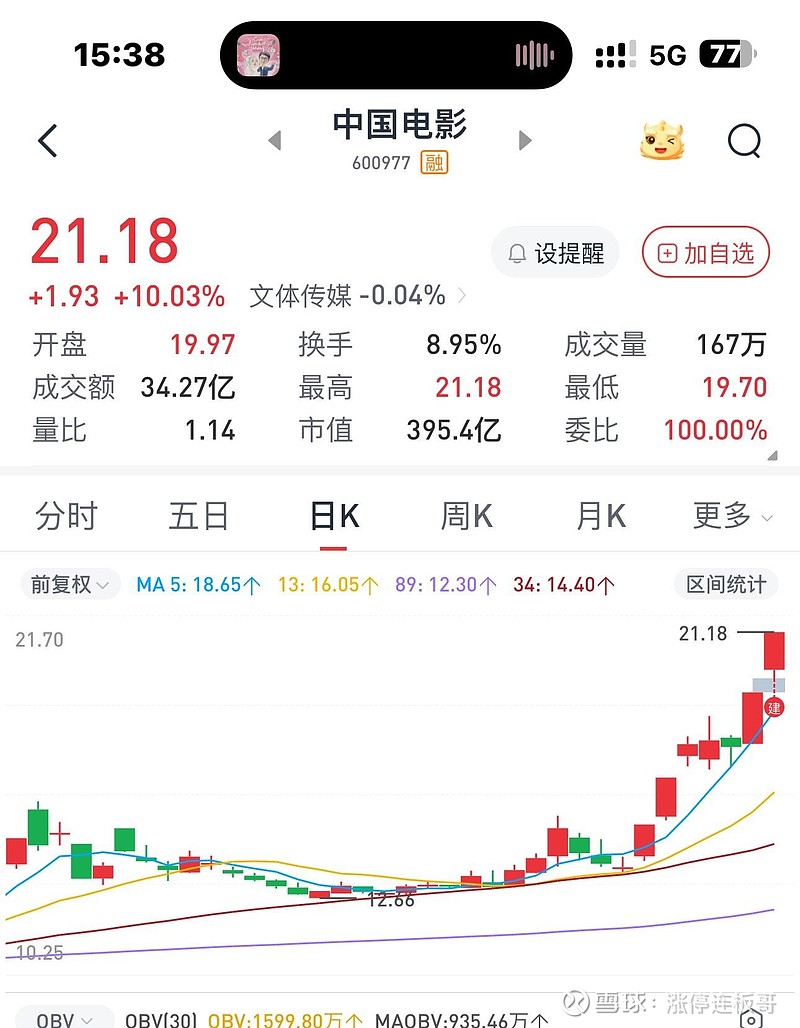Switch to the 分时 chart tab

click(x=66, y=516)
